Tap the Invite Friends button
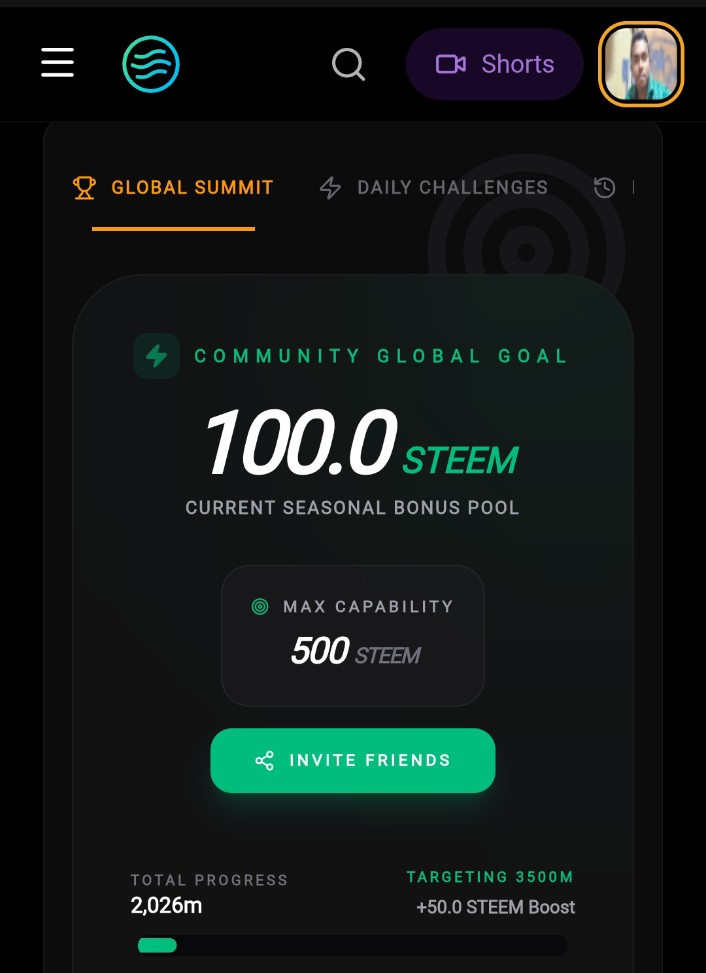Viewport: 706px width, 973px height. (352, 760)
